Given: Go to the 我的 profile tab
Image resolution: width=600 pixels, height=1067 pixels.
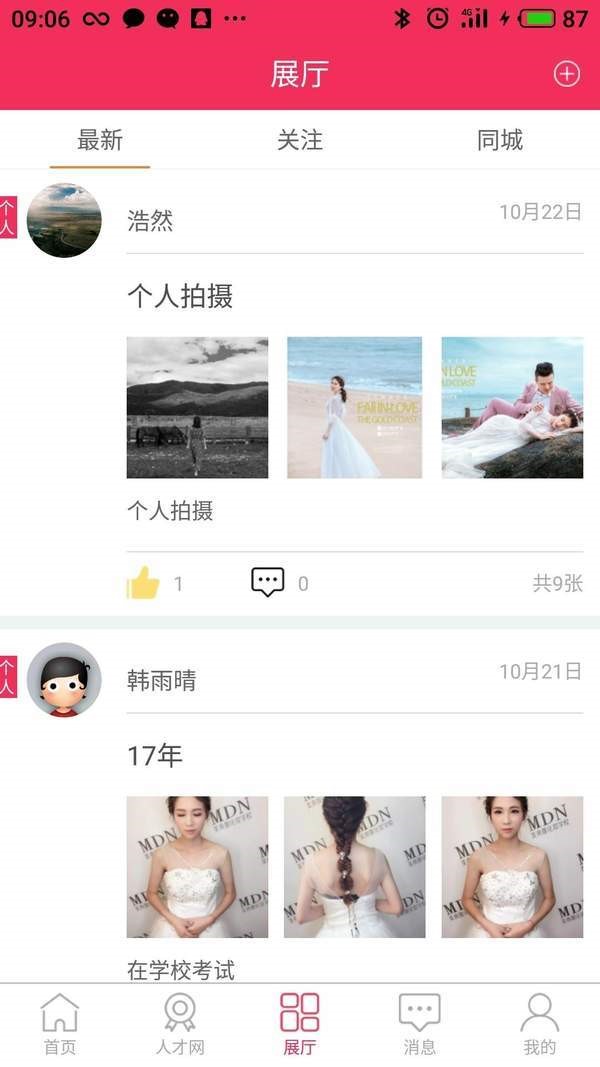Looking at the screenshot, I should (539, 1024).
